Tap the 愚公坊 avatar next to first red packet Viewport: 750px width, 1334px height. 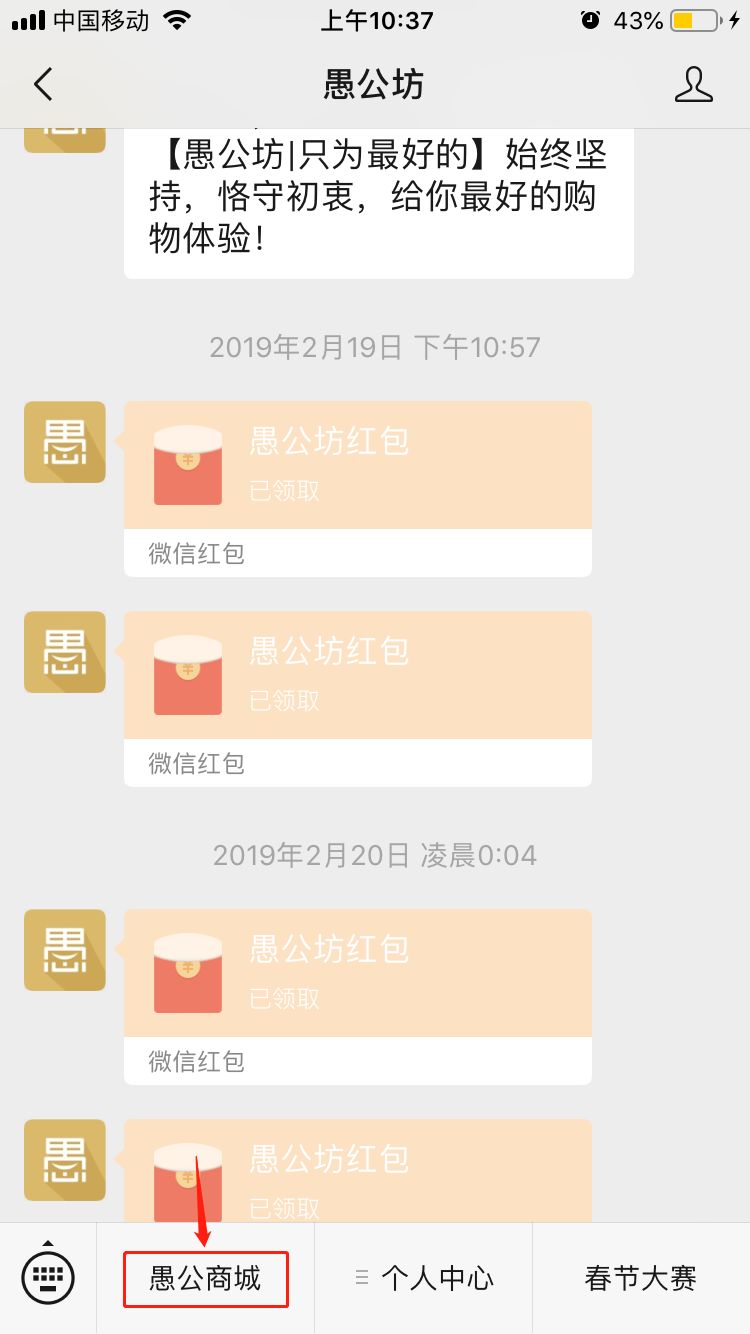point(64,441)
